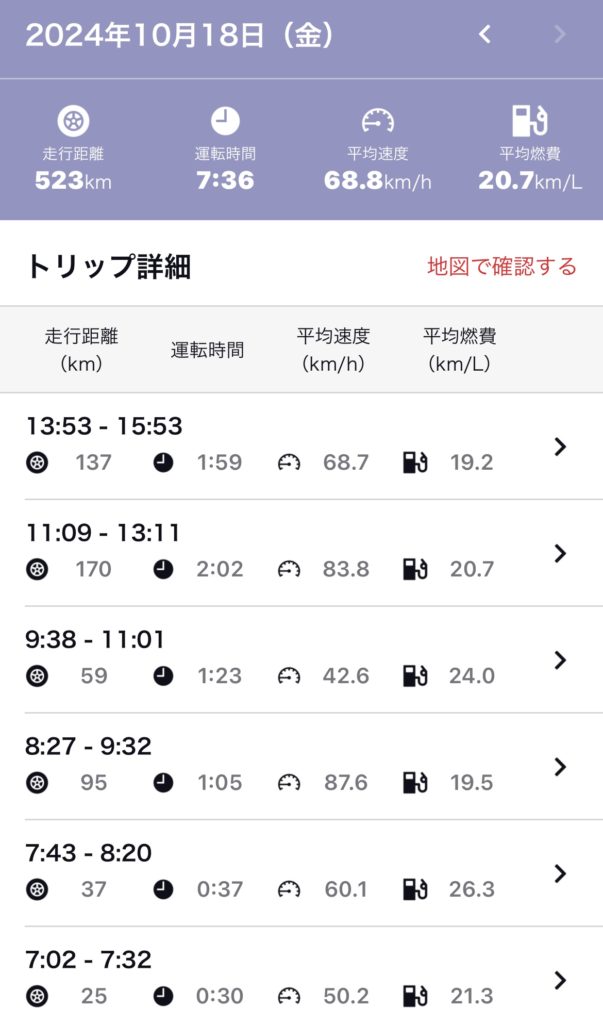Show details for the 7:43 - 8:20 trip

click(300, 873)
